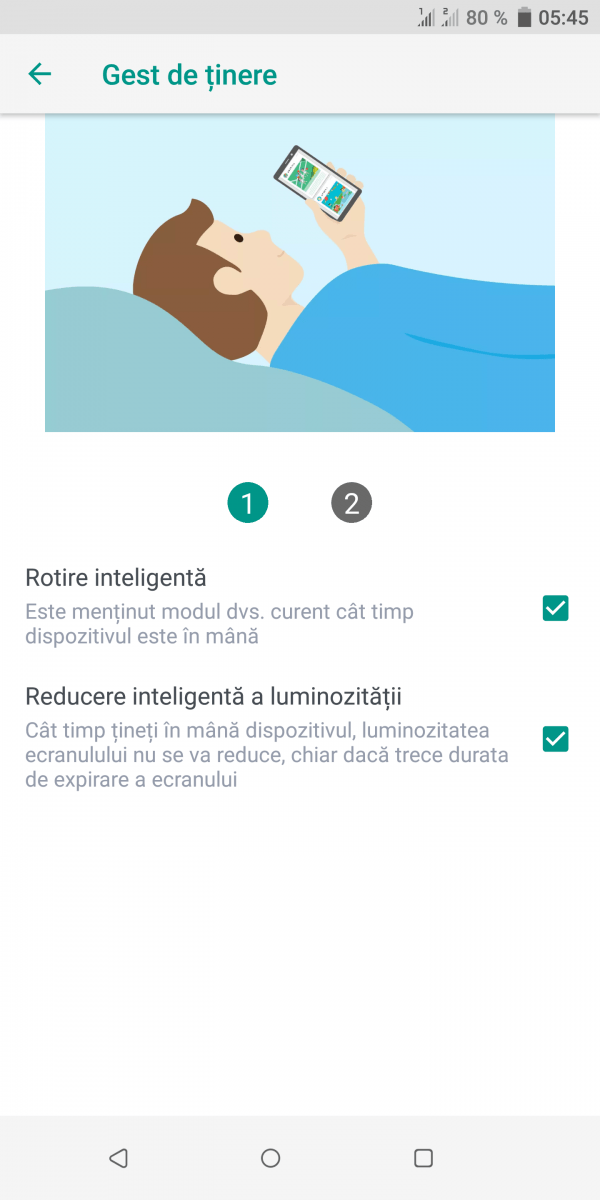Image resolution: width=600 pixels, height=1200 pixels.
Task: Show illustration page 1
Action: pos(248,503)
